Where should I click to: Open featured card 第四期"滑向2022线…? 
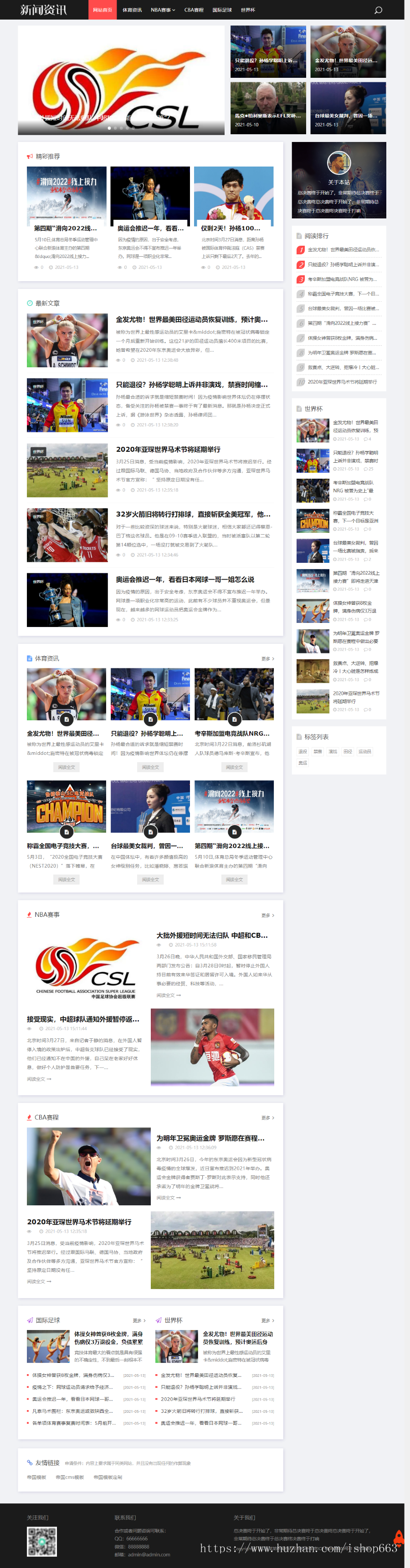[66, 228]
